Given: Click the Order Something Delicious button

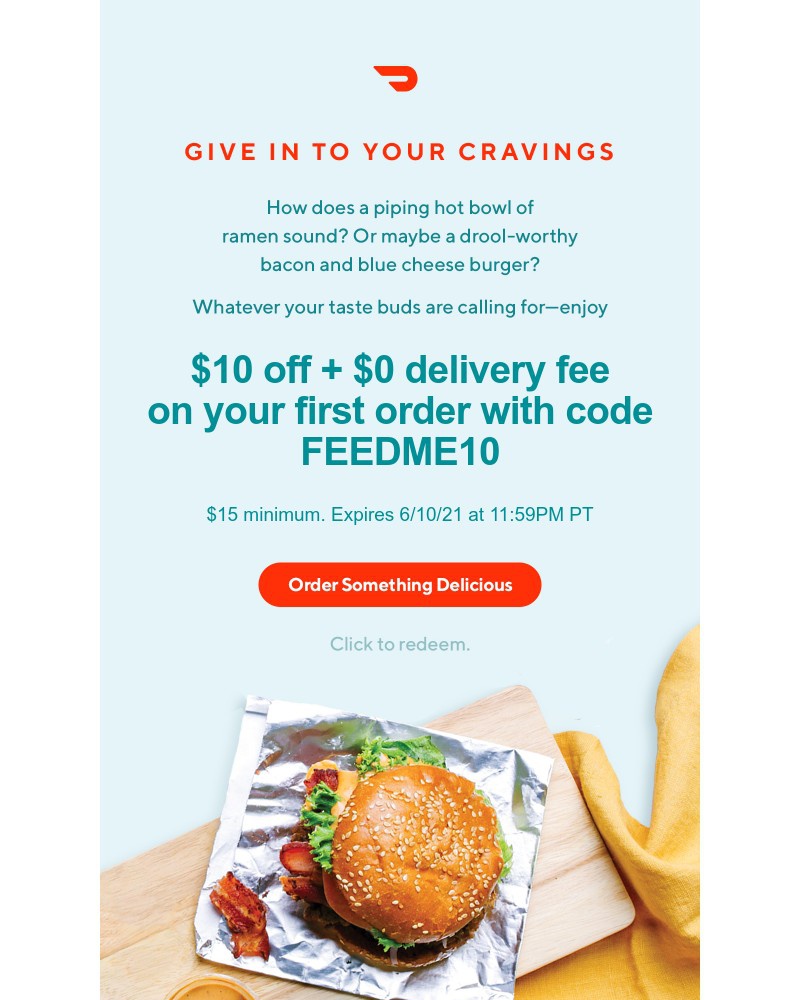Looking at the screenshot, I should tap(400, 585).
